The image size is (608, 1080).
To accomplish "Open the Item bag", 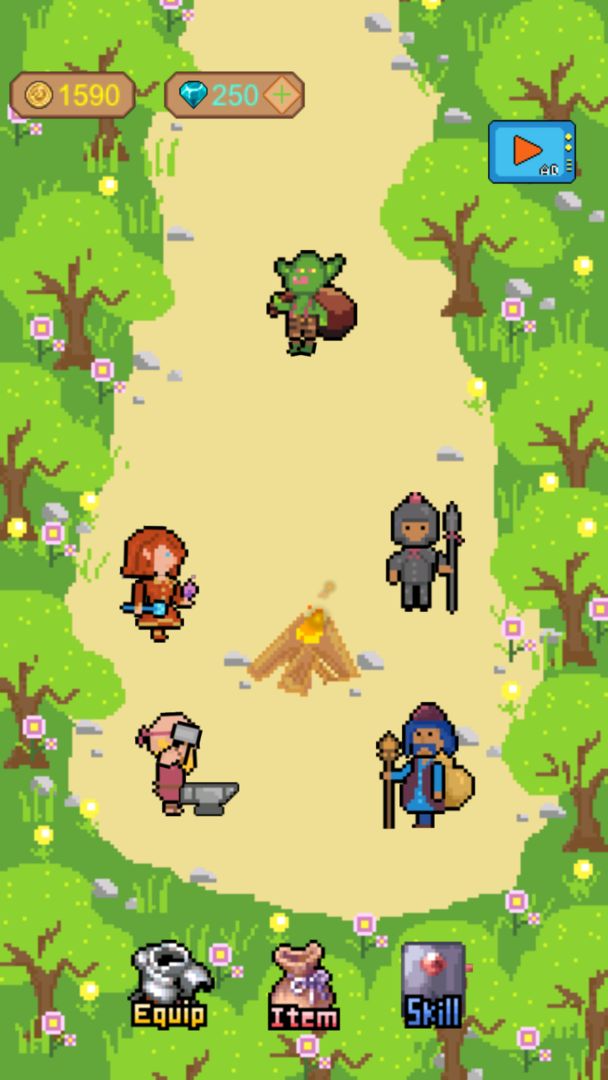I will coord(303,986).
